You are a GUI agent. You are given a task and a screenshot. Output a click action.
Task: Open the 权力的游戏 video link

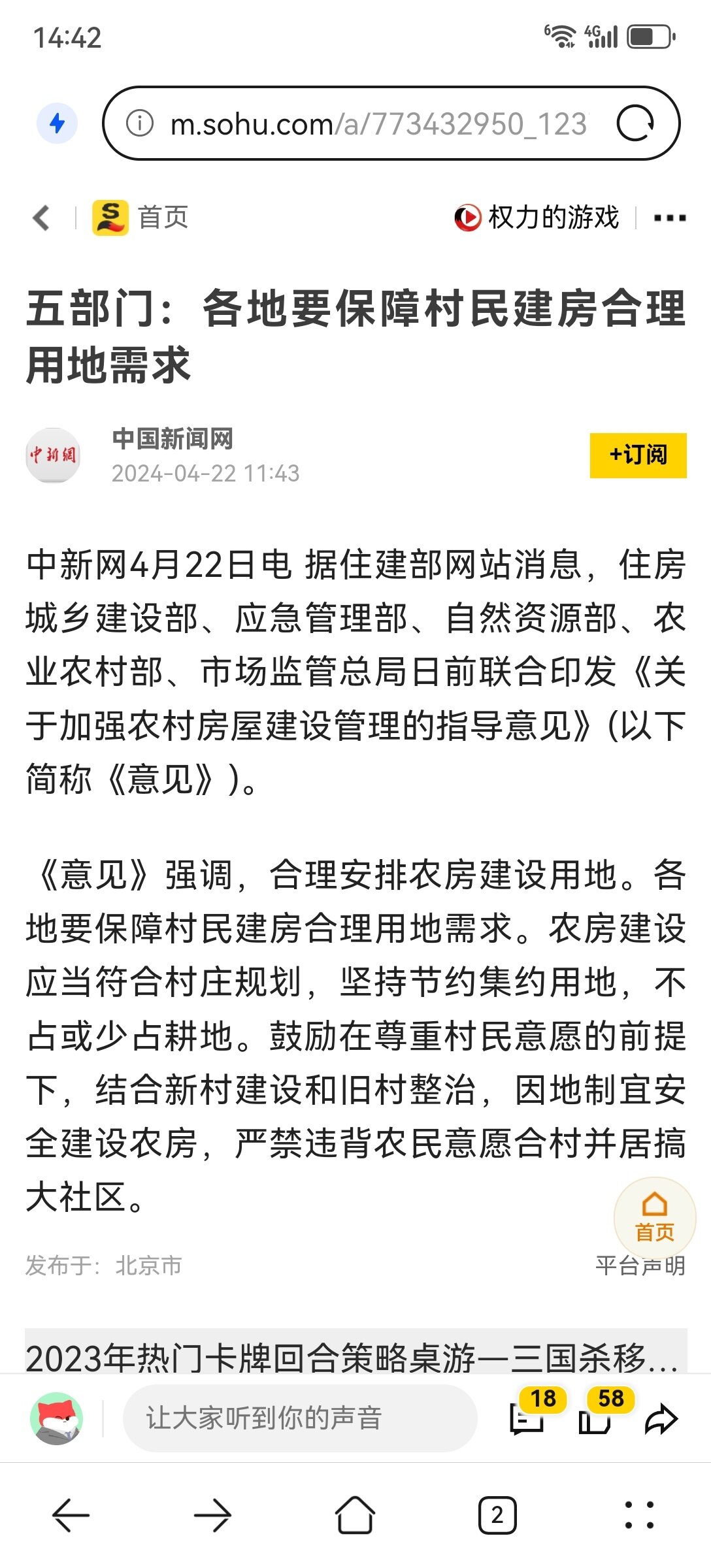click(537, 218)
